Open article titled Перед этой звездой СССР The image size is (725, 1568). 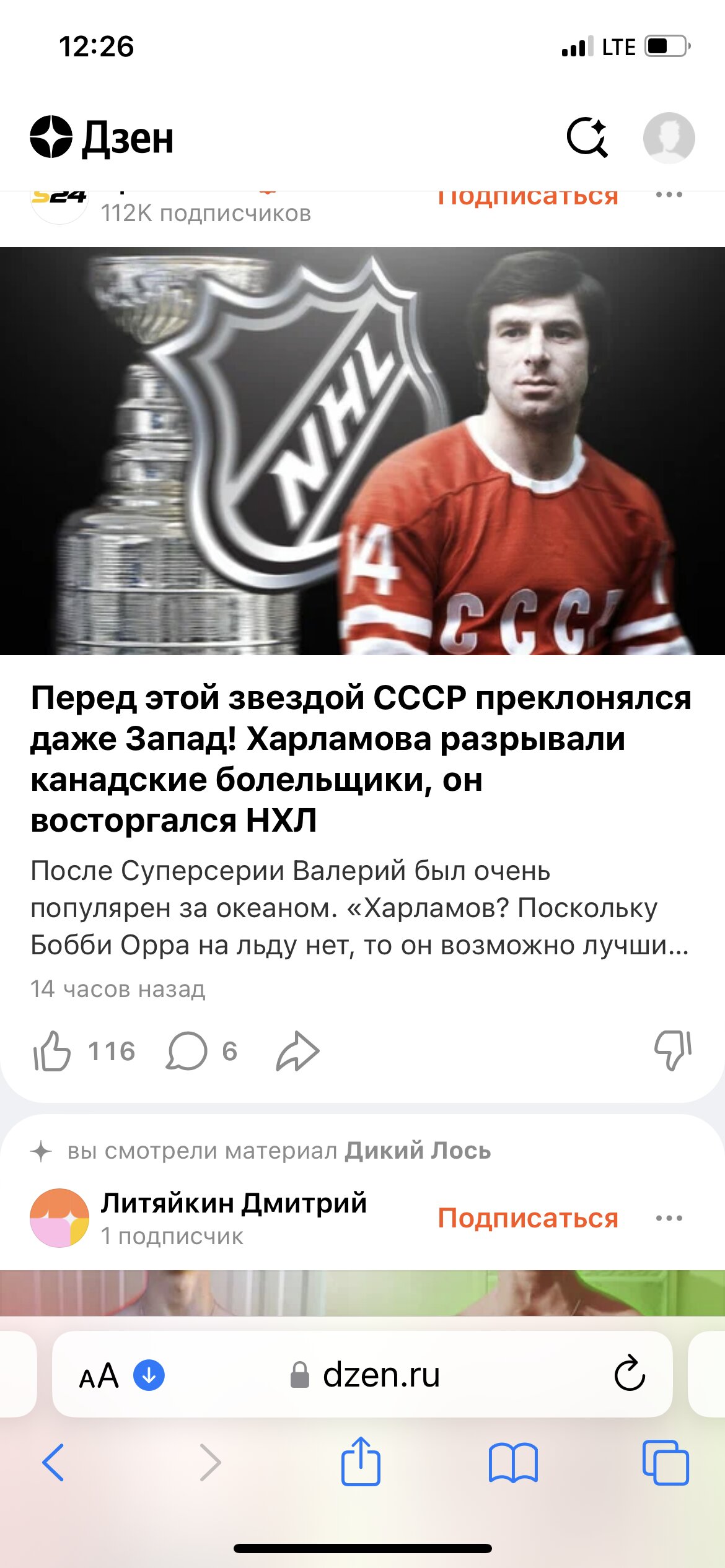[x=359, y=758]
